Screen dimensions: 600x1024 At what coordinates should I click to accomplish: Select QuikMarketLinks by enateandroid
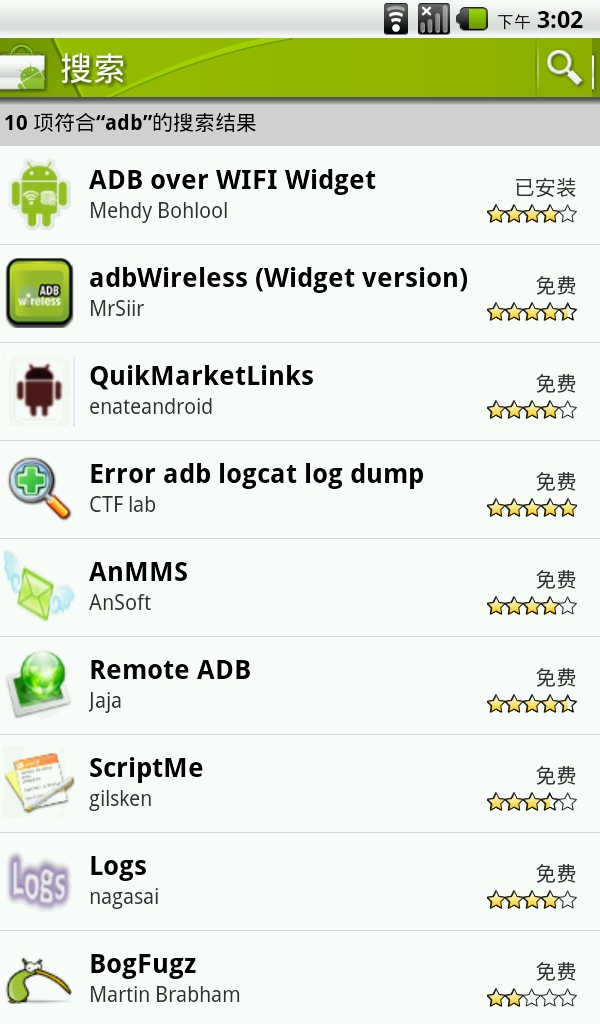[x=300, y=392]
